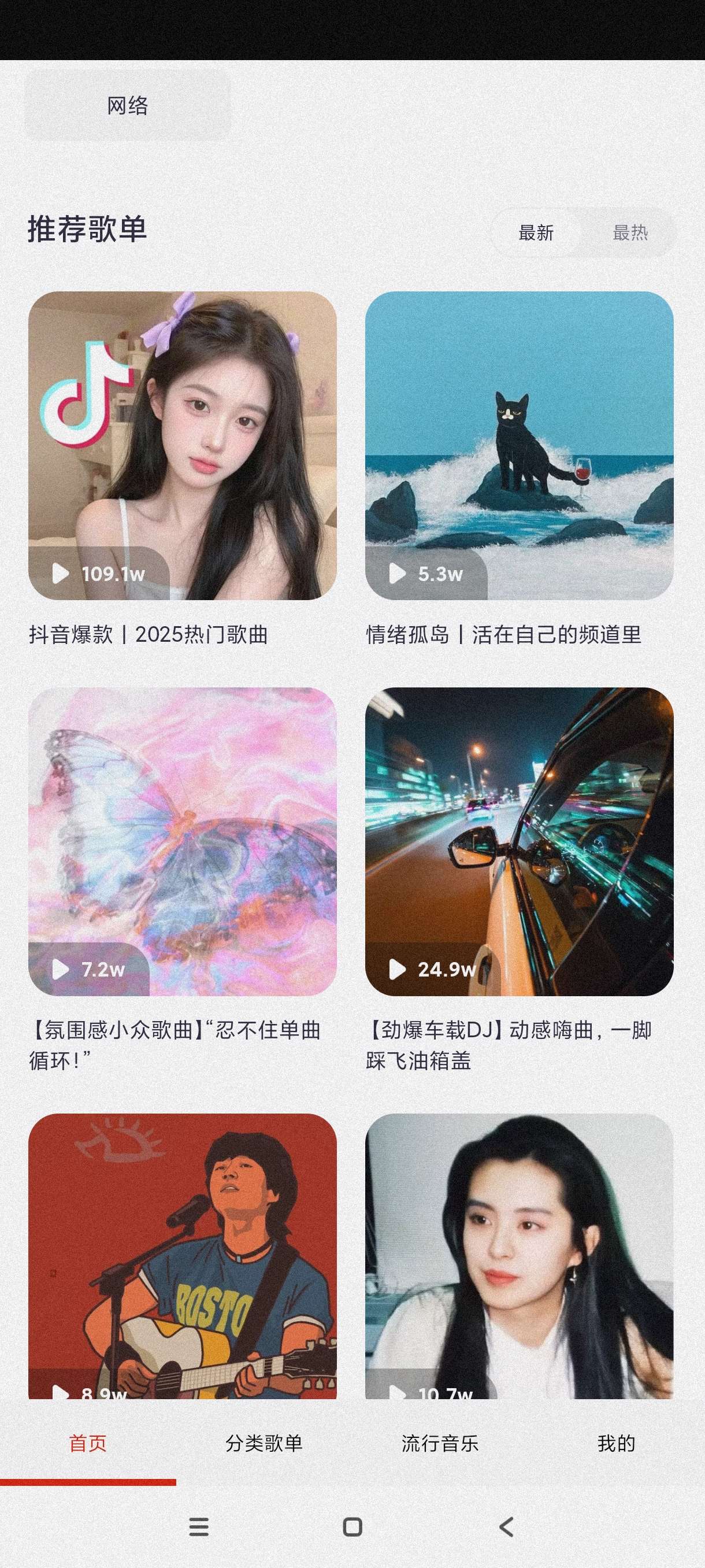Go to the 分类歌单 tab
This screenshot has width=705, height=1568.
[264, 1443]
